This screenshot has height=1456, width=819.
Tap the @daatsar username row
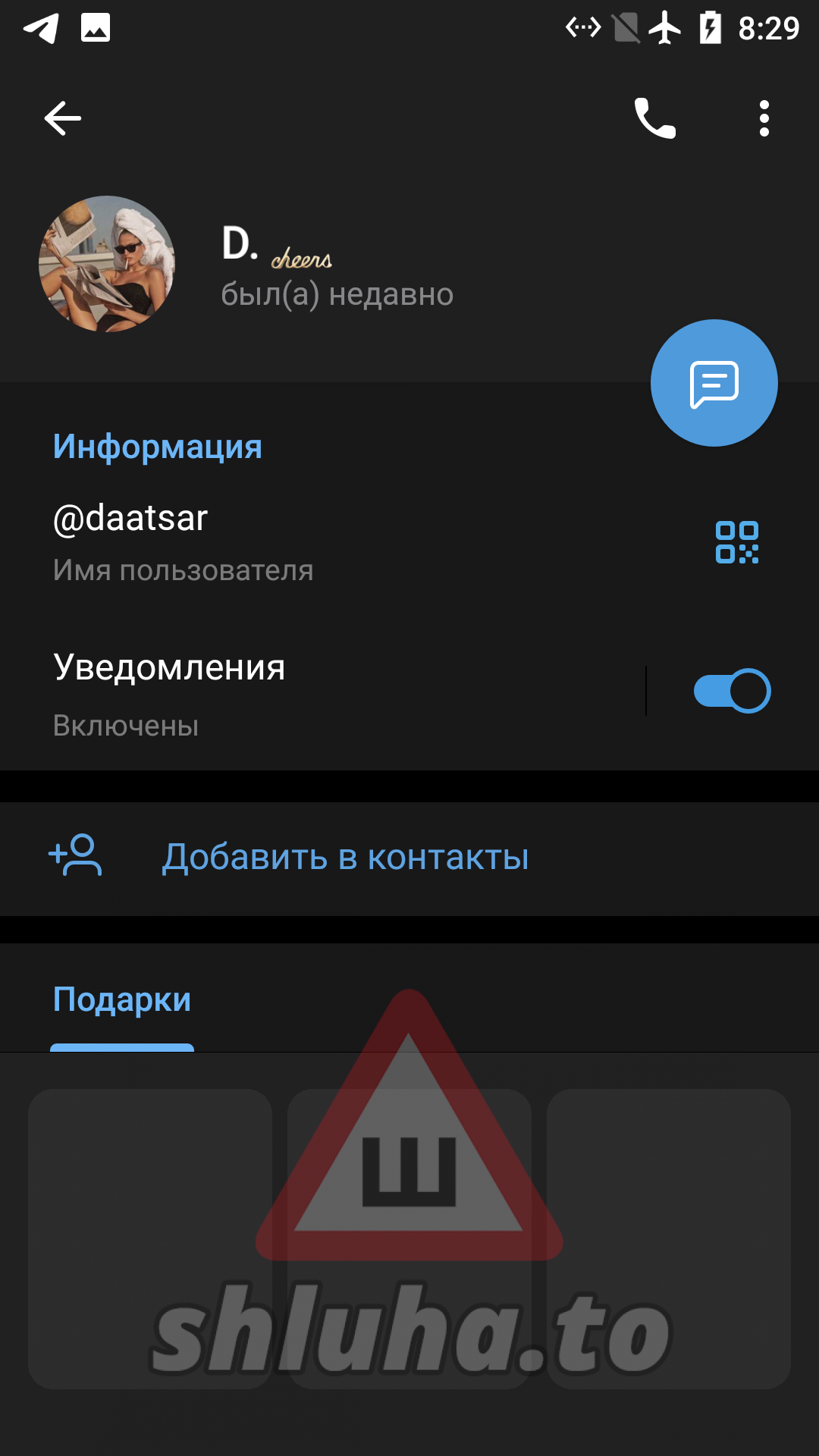(x=303, y=541)
